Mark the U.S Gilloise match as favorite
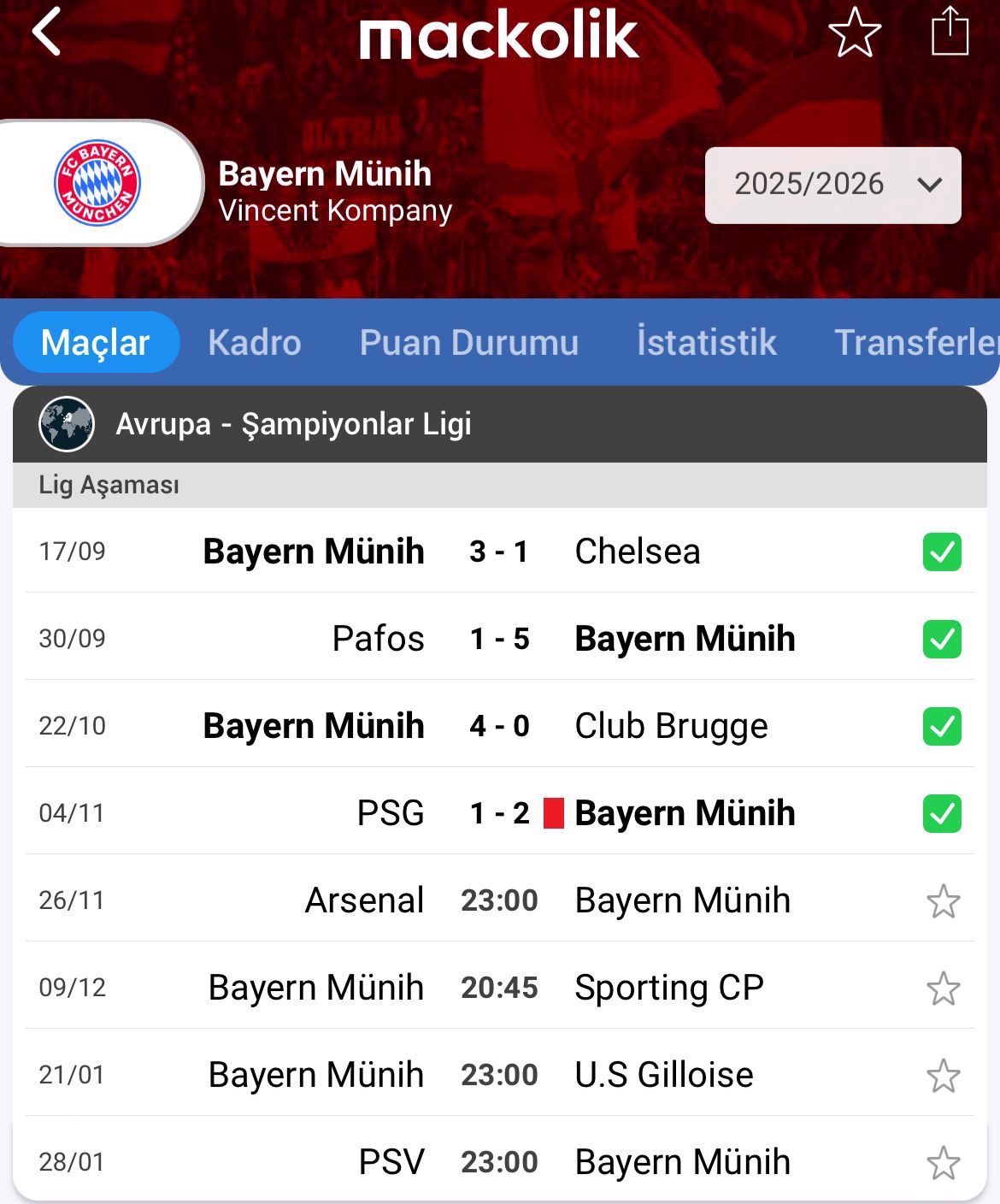 pyautogui.click(x=943, y=1076)
